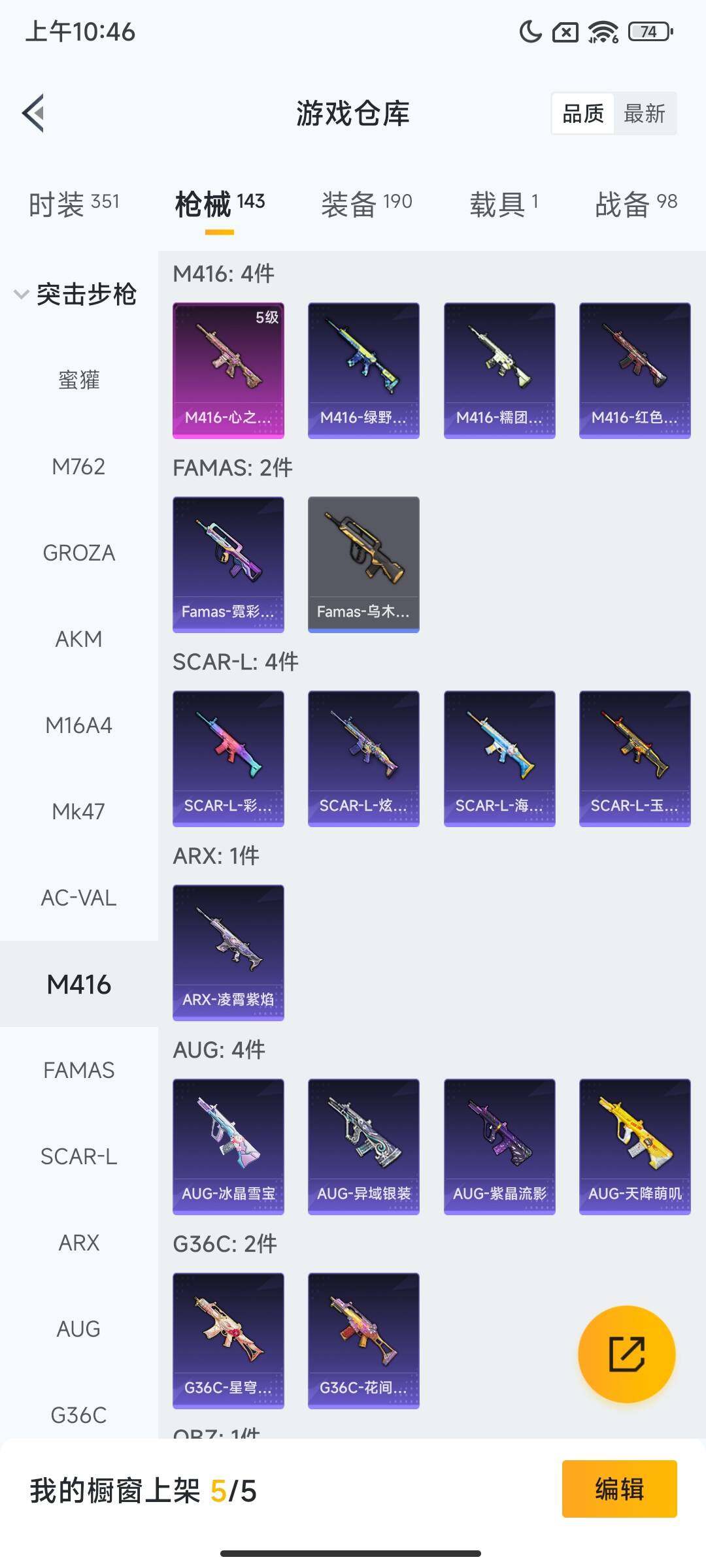This screenshot has height=1568, width=706.
Task: Sort warehouse by 品质
Action: (583, 114)
